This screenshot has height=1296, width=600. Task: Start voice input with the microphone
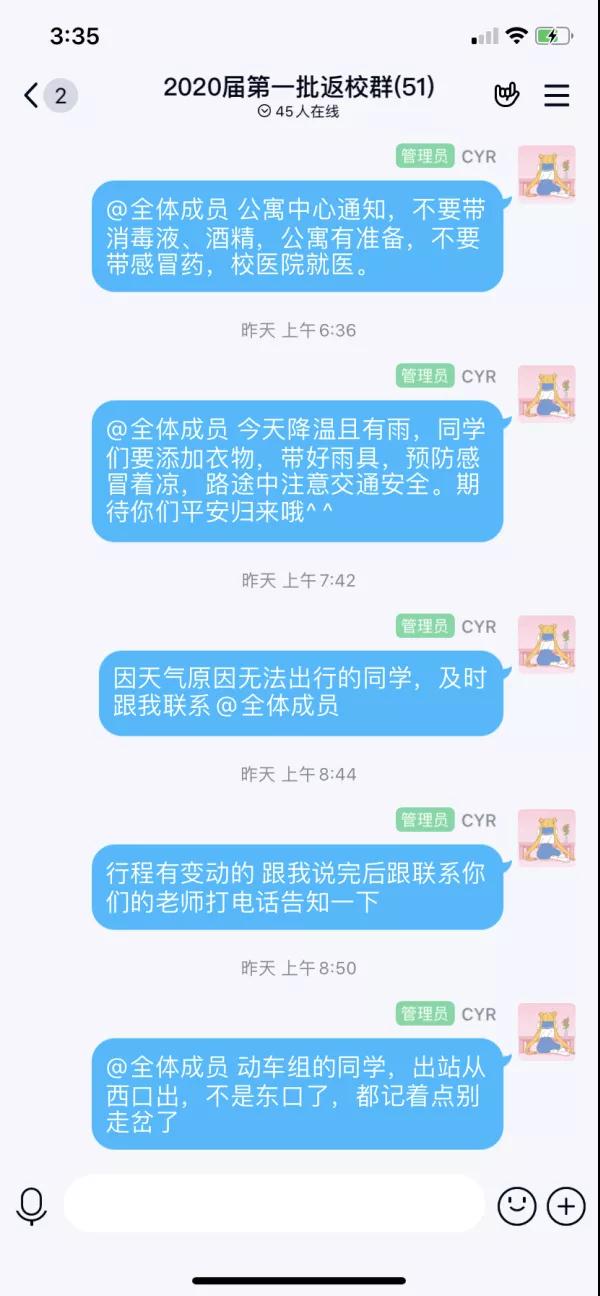click(x=32, y=1206)
